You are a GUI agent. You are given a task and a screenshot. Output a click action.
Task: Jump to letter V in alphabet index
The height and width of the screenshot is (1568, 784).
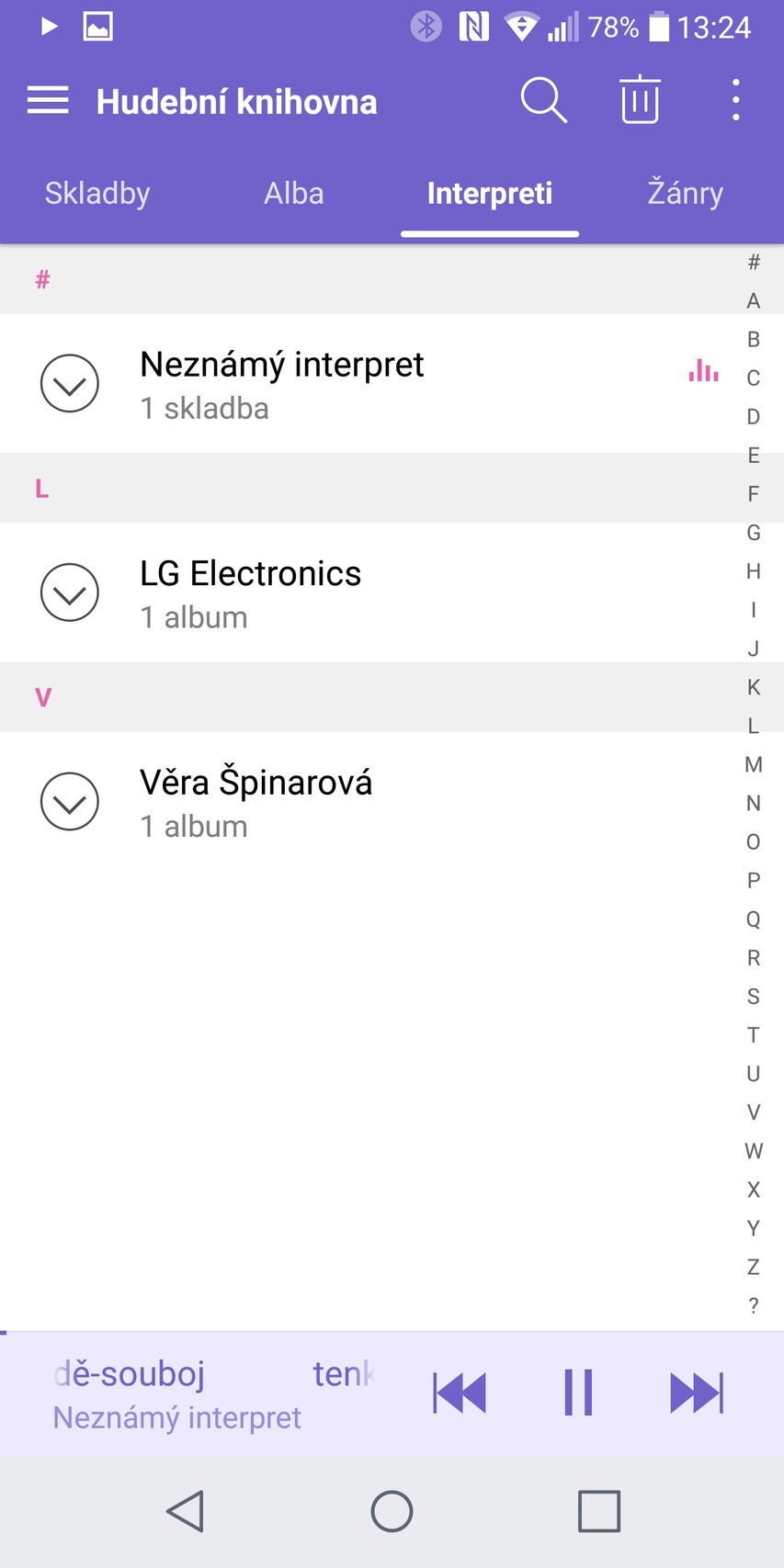(753, 1111)
